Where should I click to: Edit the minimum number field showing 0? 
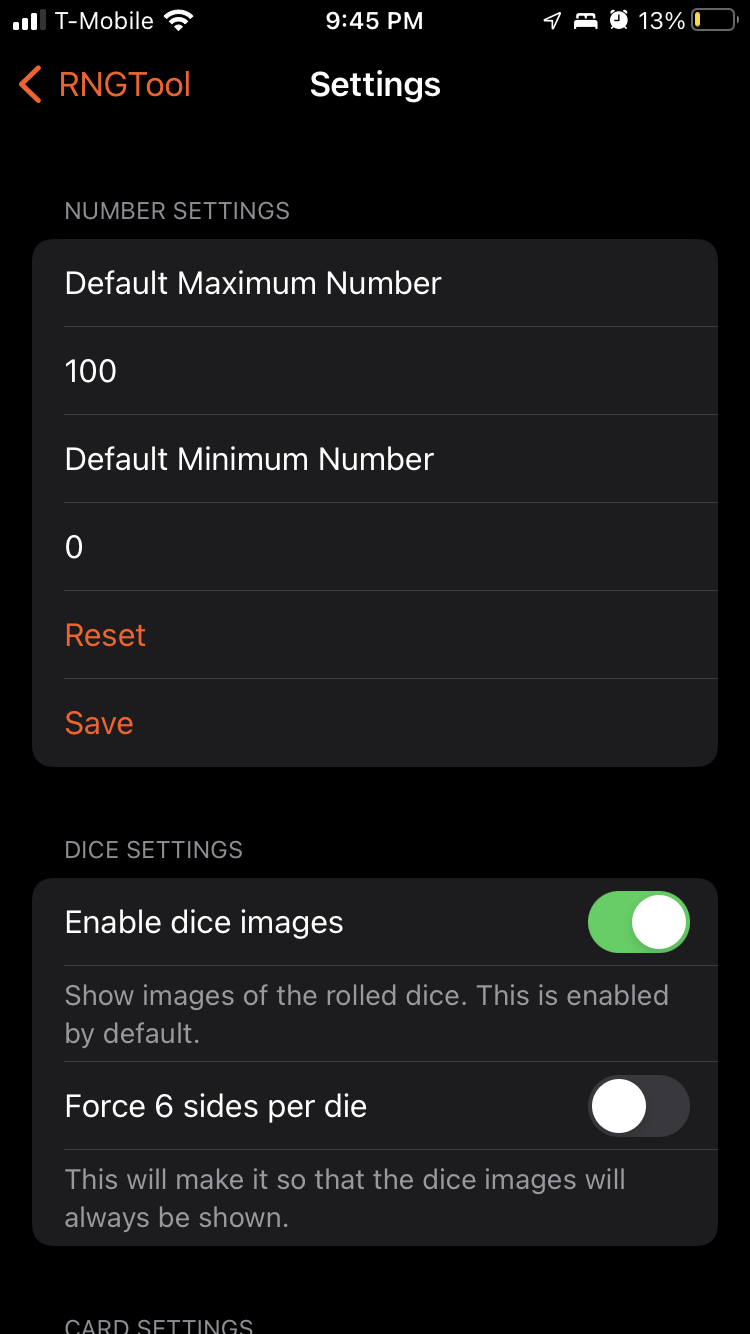click(375, 547)
